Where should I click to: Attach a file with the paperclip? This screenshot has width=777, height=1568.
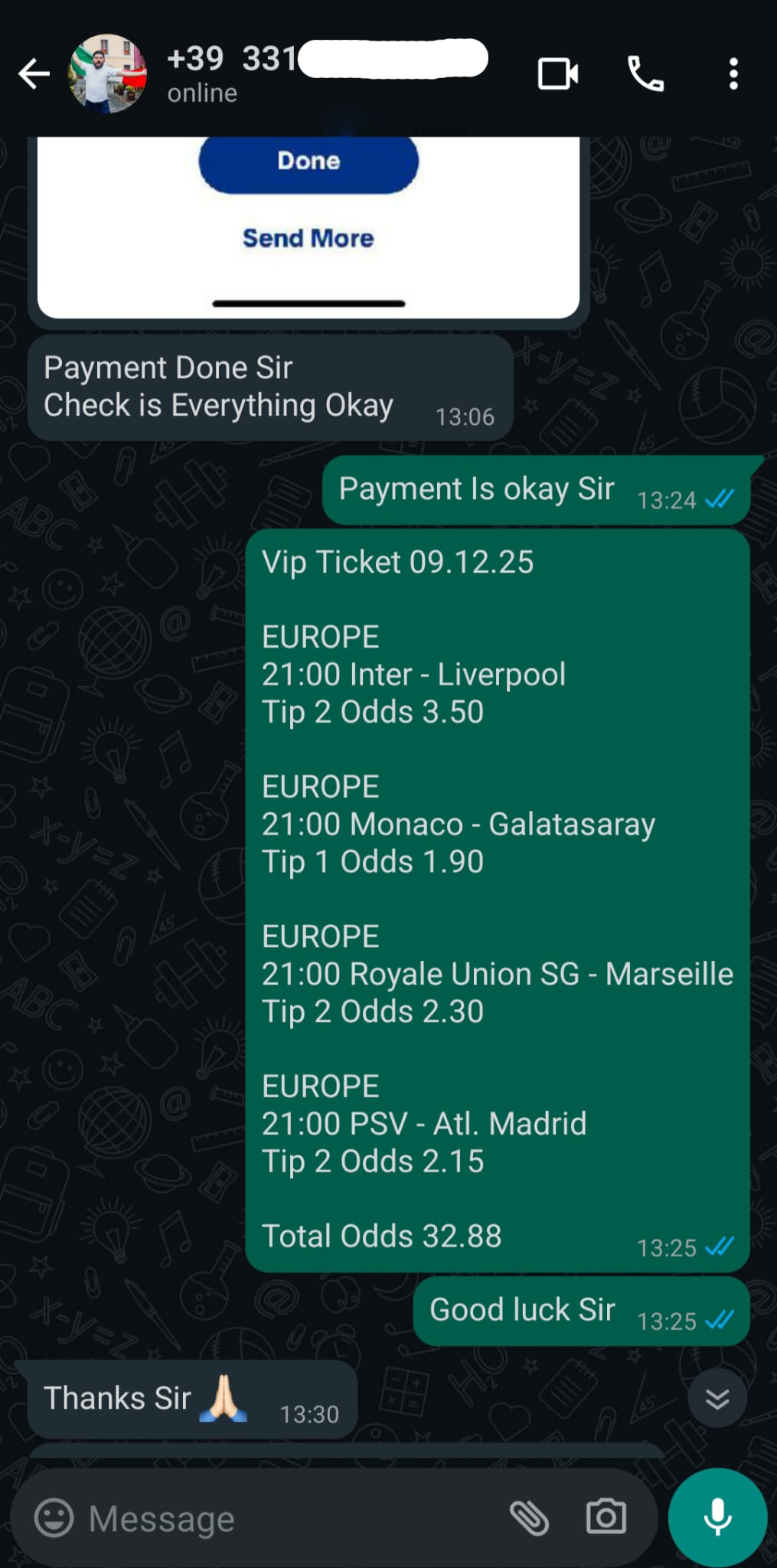(530, 1517)
